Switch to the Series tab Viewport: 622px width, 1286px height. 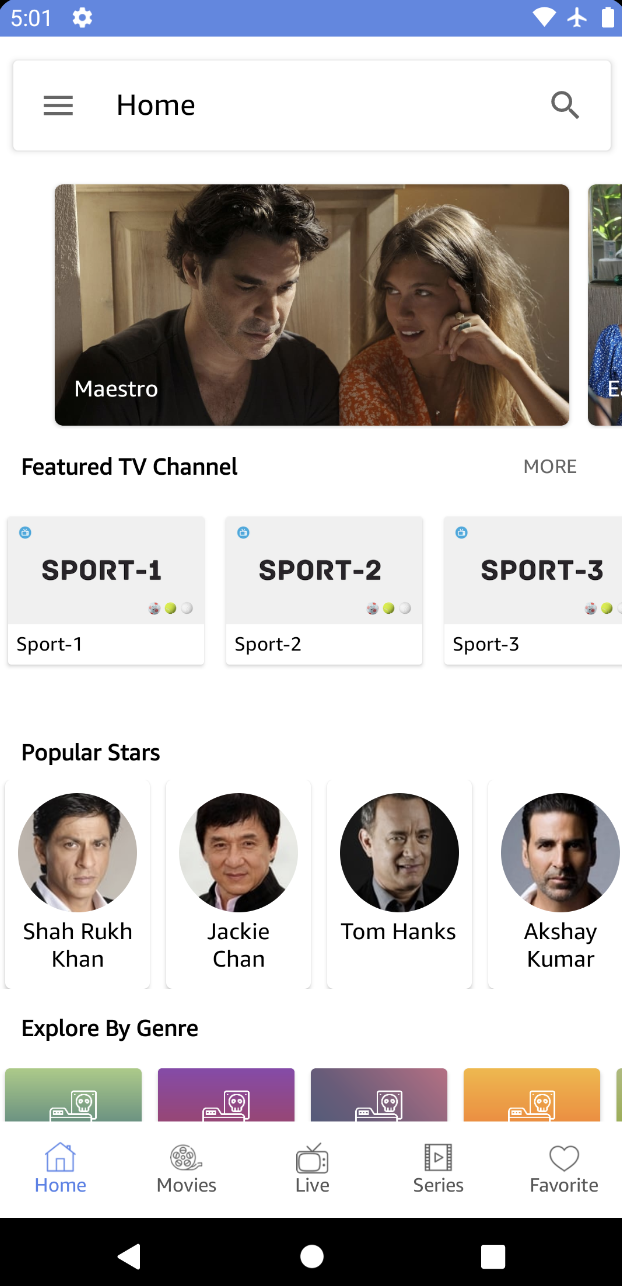438,1169
